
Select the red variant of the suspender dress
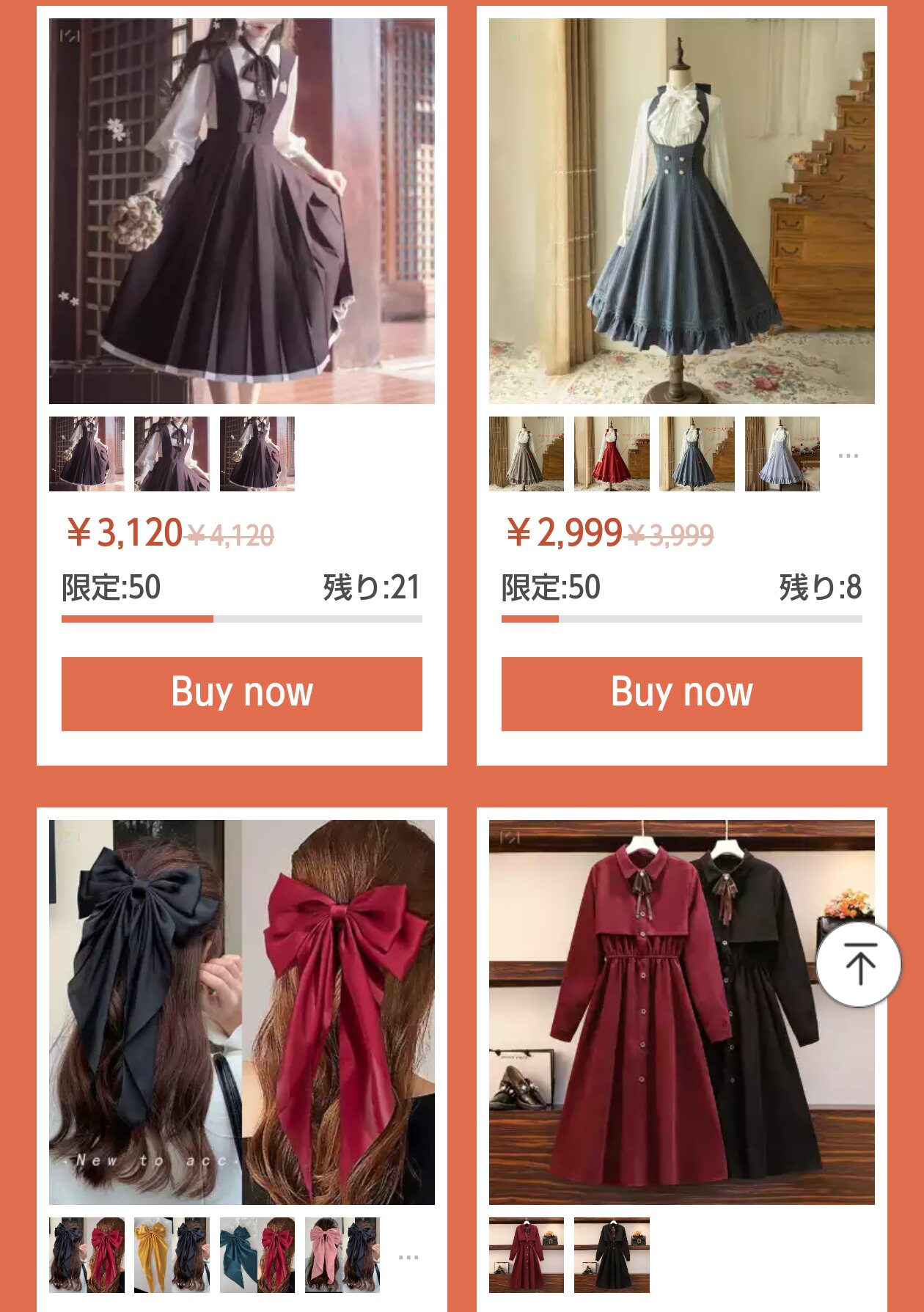point(612,454)
